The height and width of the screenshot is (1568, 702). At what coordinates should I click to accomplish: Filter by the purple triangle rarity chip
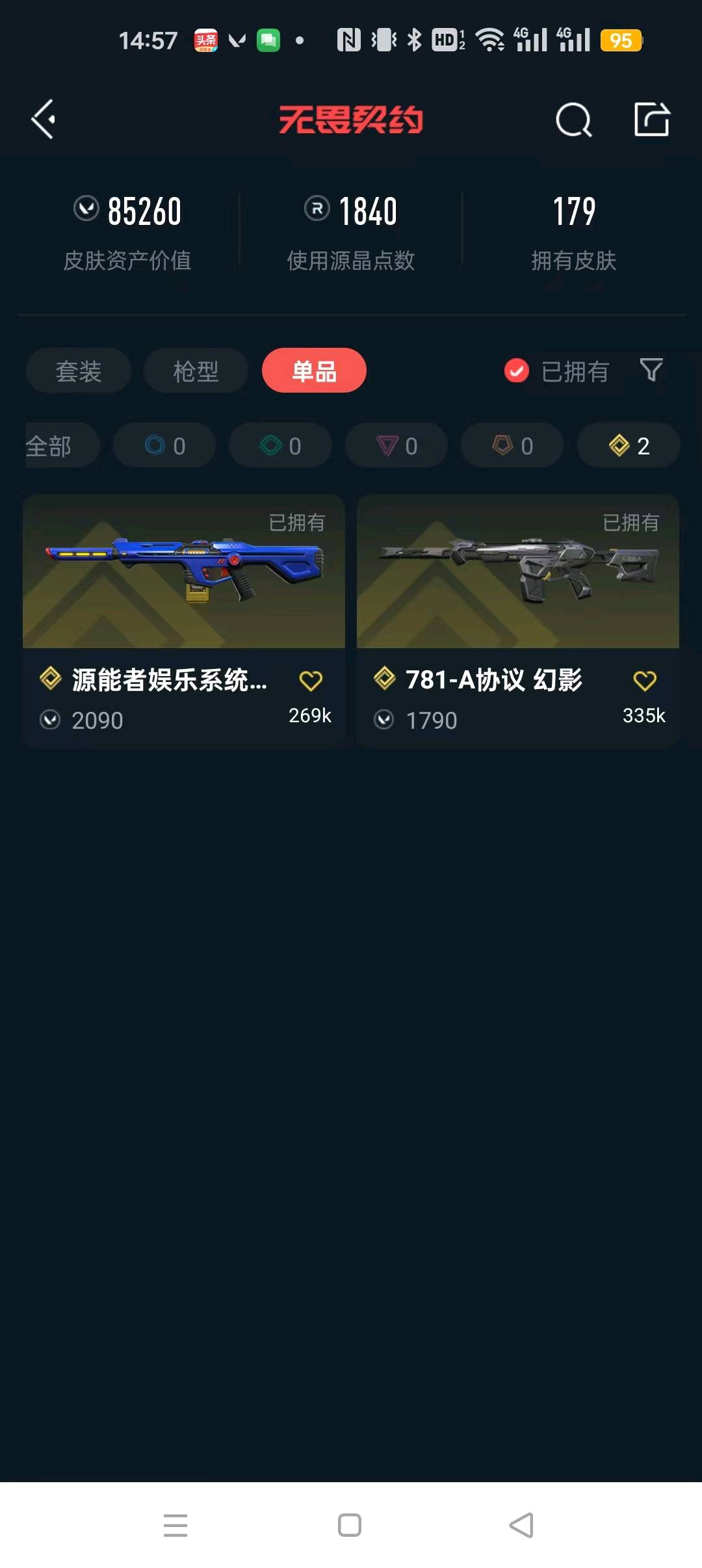pyautogui.click(x=396, y=446)
